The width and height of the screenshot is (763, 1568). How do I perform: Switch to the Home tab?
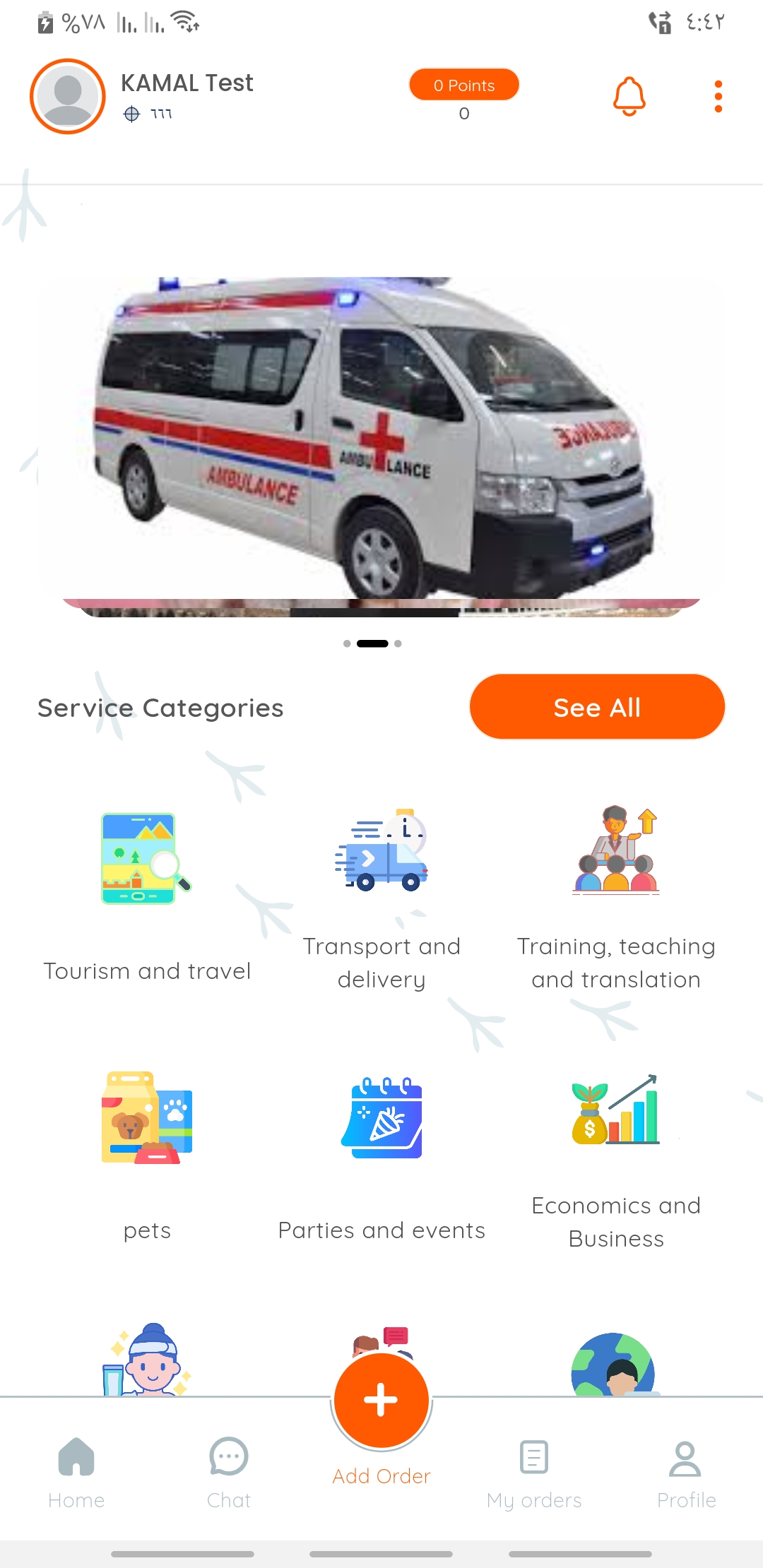(76, 1473)
